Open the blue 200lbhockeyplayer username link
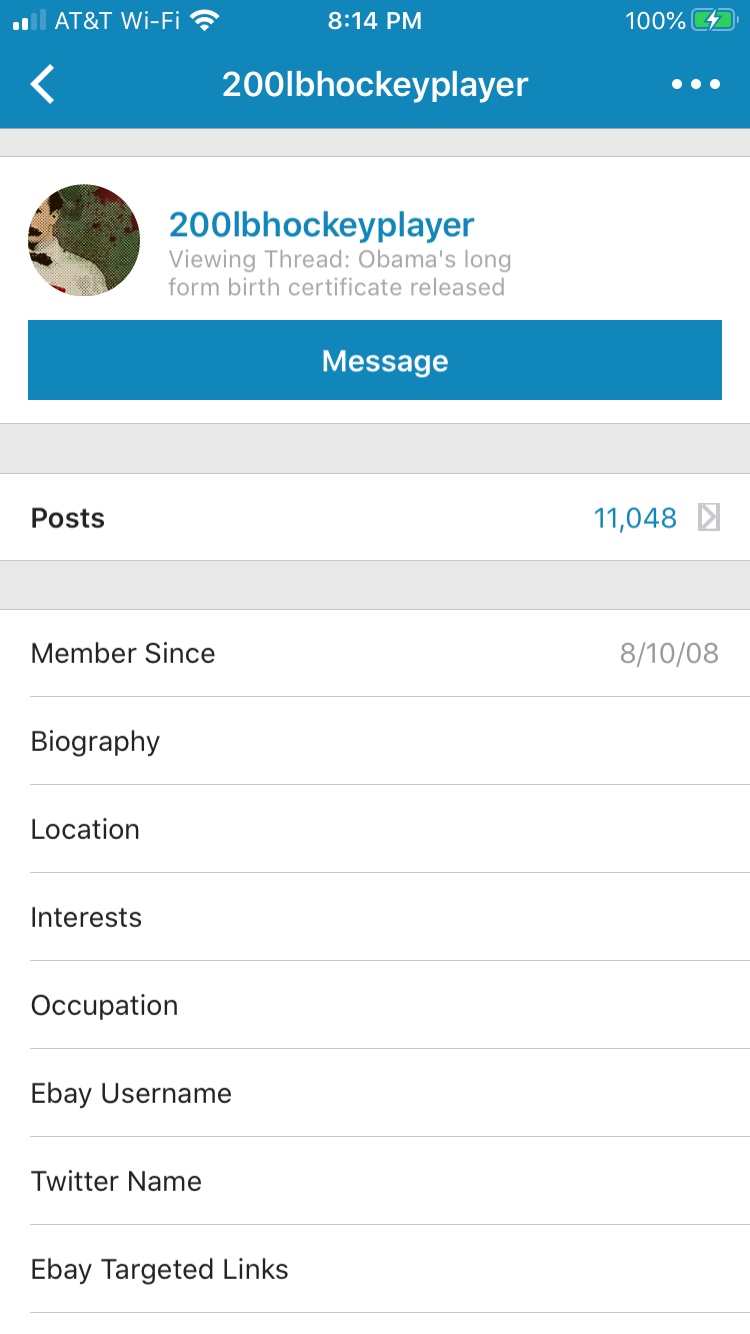 click(321, 225)
